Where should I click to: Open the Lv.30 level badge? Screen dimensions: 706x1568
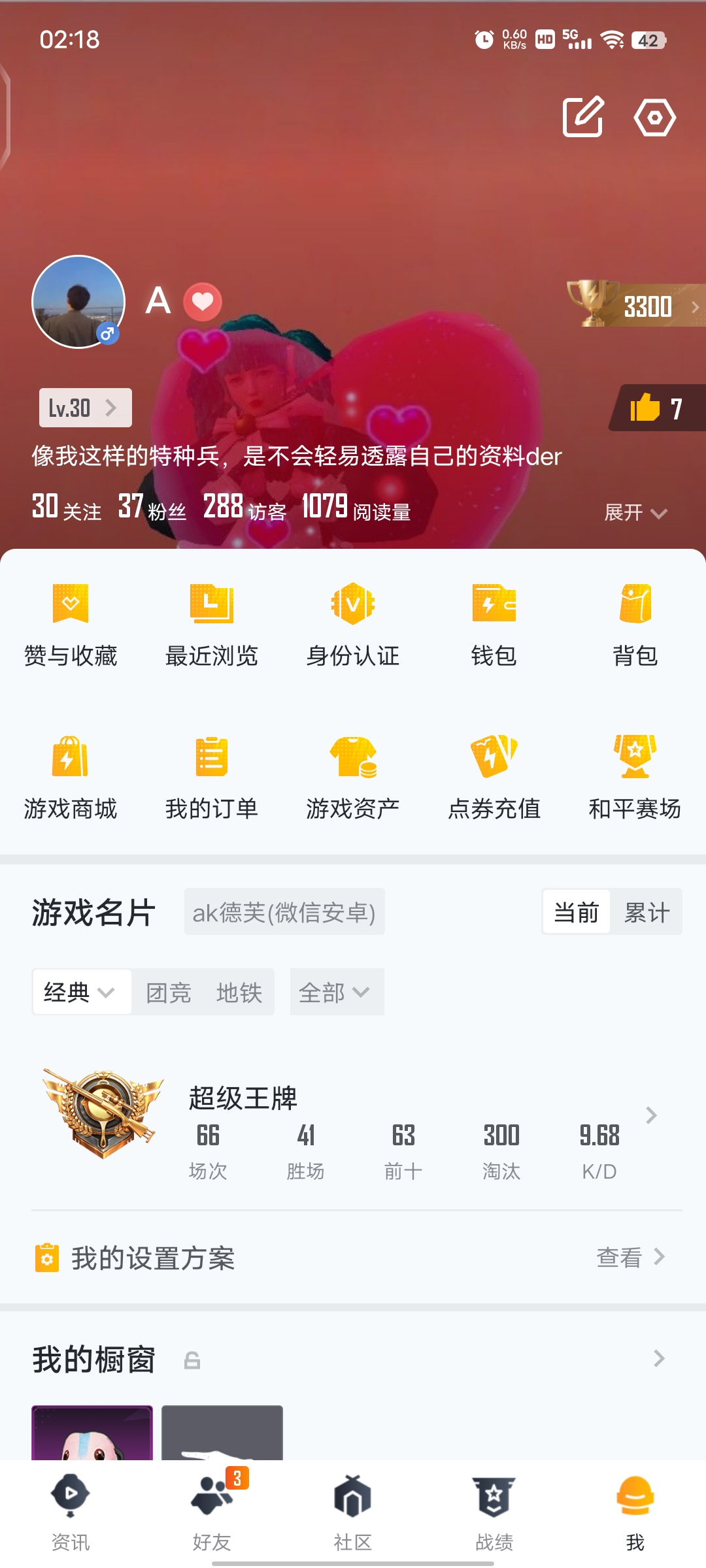[x=85, y=408]
